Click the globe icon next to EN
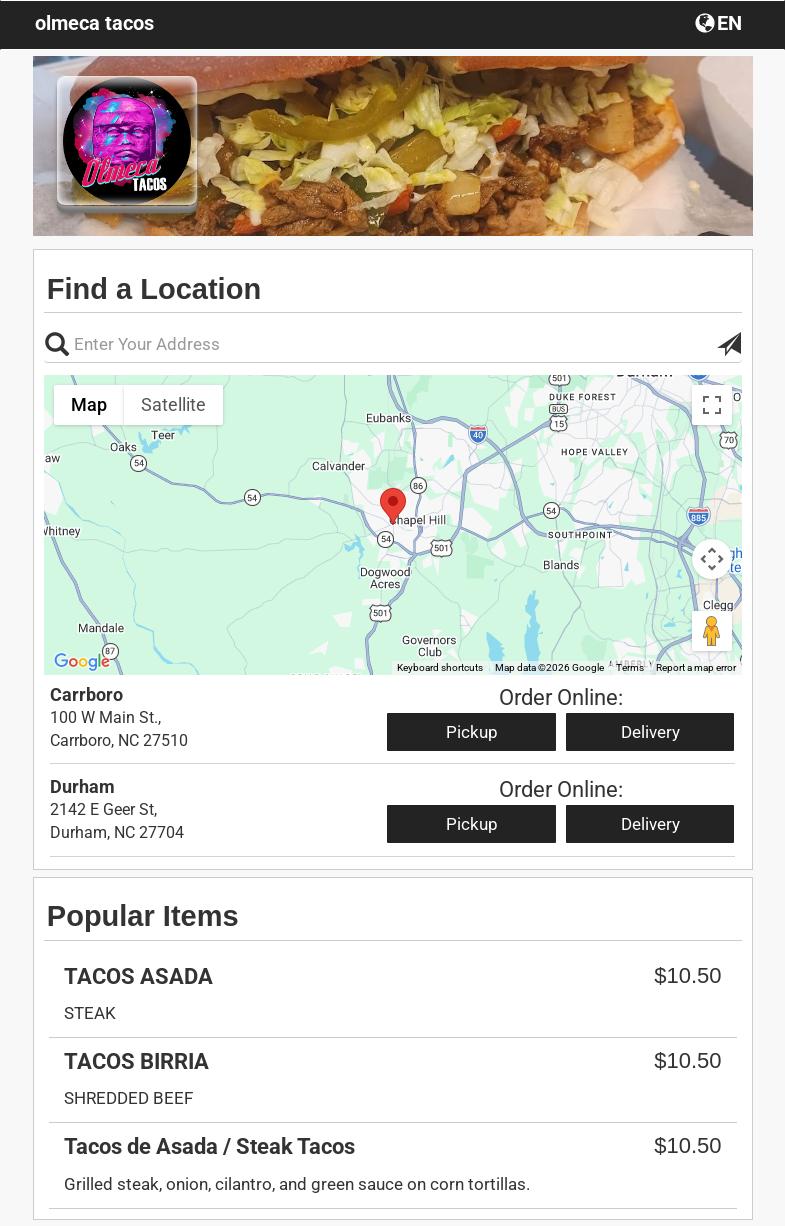The width and height of the screenshot is (785, 1226). click(705, 23)
